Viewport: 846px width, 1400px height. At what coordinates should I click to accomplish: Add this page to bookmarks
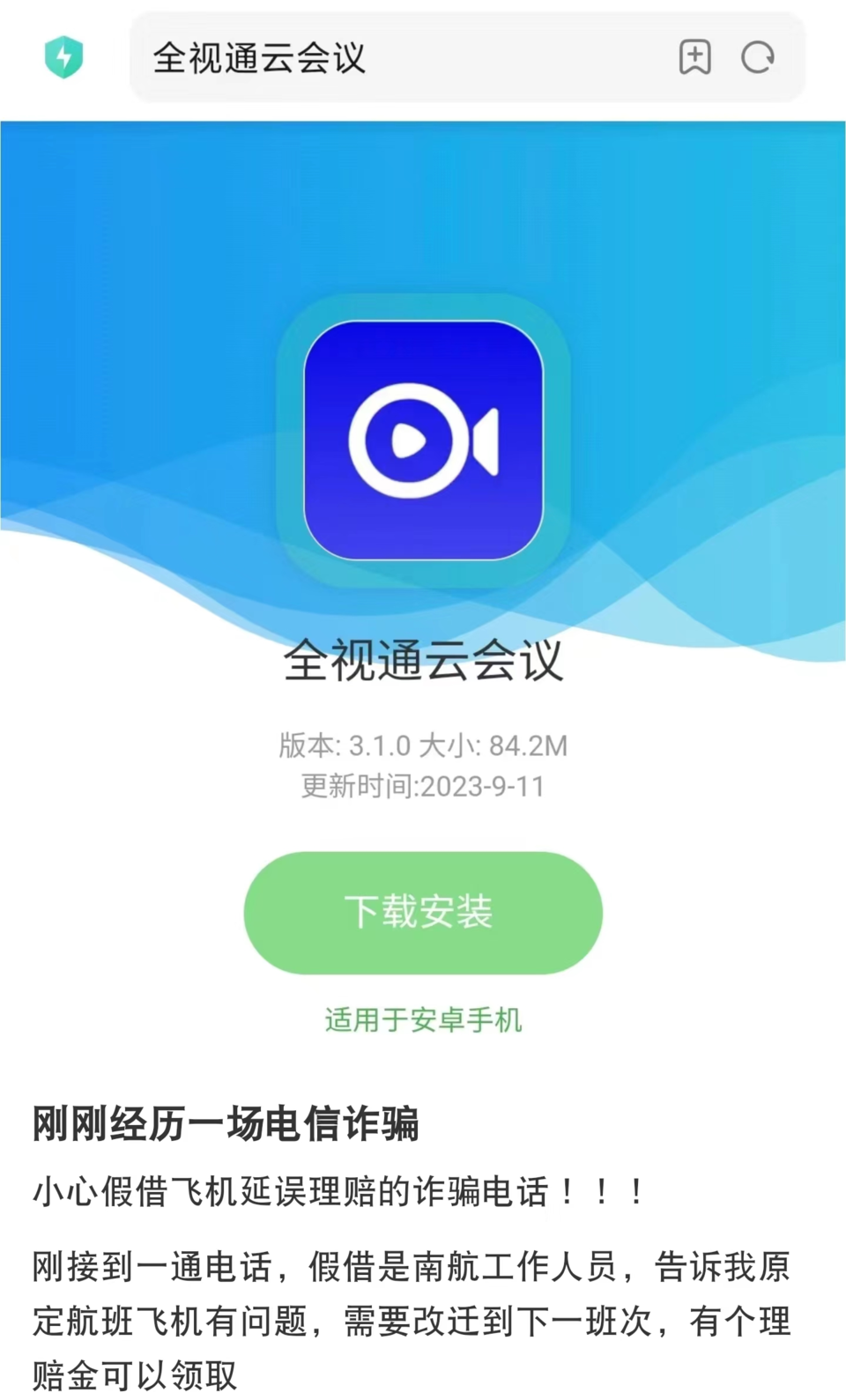pos(694,58)
